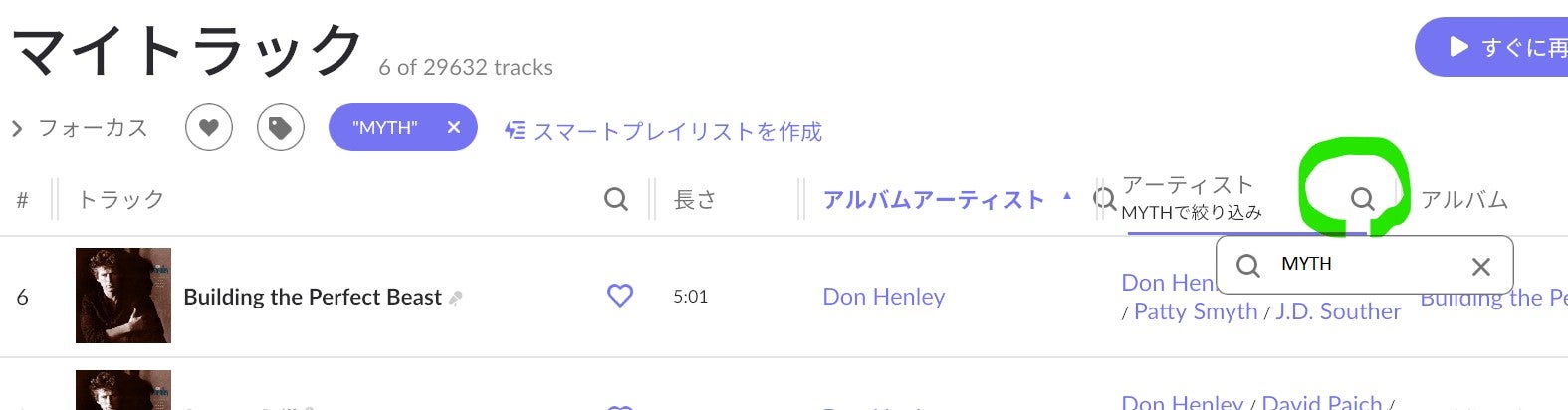Image resolution: width=1568 pixels, height=410 pixels.
Task: Open Building the Perfect Beast track
Action: click(x=313, y=297)
